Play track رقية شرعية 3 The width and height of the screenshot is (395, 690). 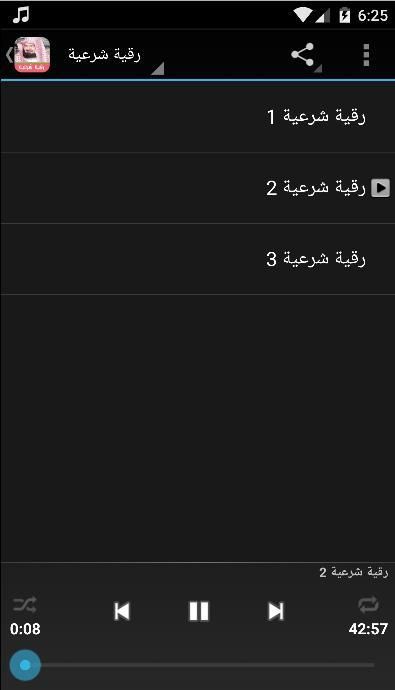tap(198, 259)
